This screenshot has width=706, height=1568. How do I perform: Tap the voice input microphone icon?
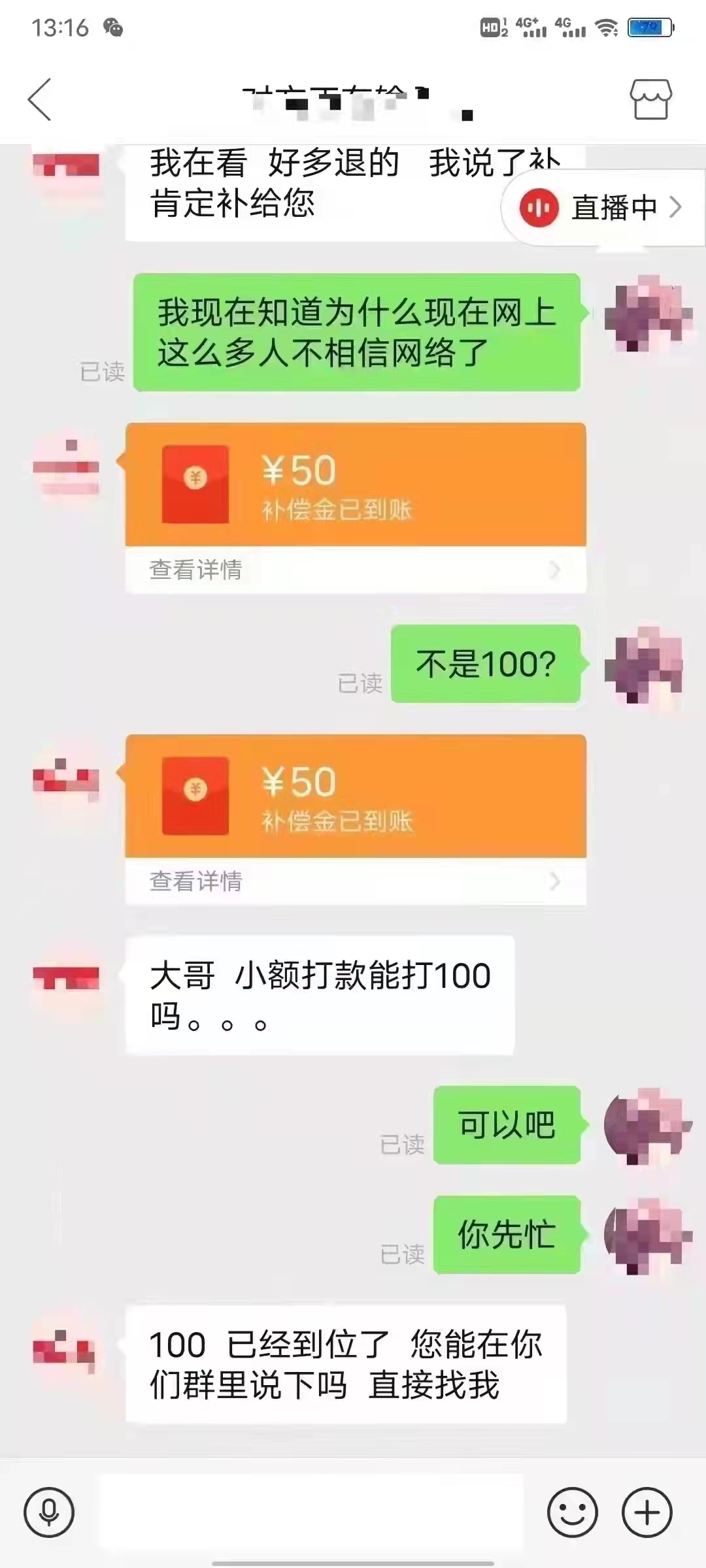coord(49,1512)
